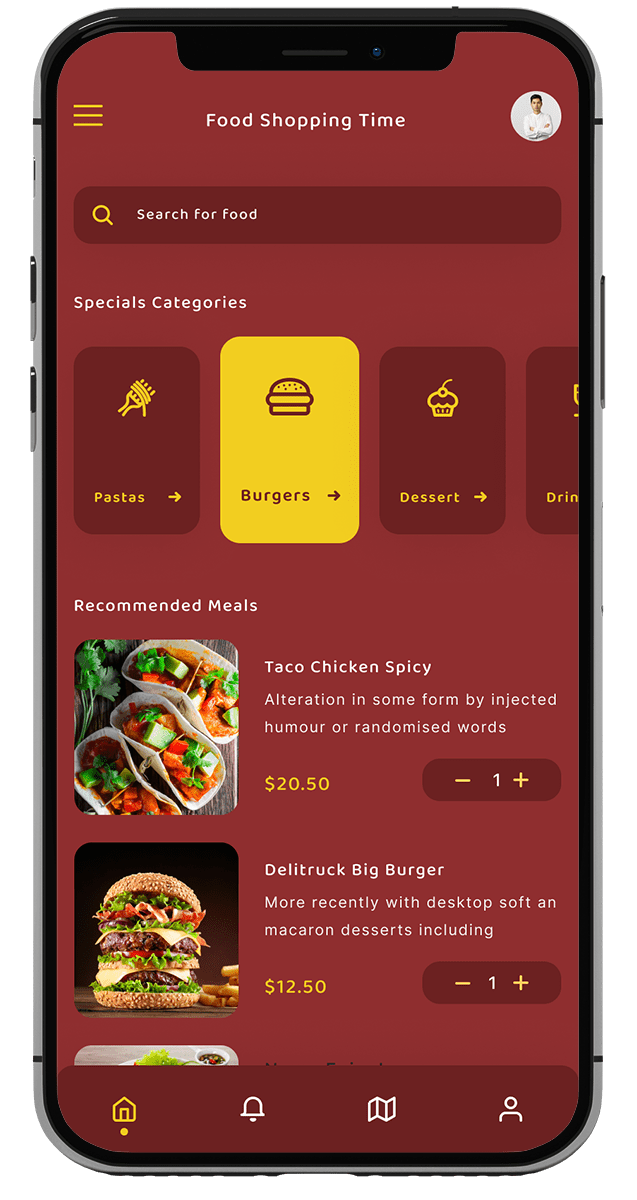Select the Pastas category card
The image size is (637, 1200).
137,440
